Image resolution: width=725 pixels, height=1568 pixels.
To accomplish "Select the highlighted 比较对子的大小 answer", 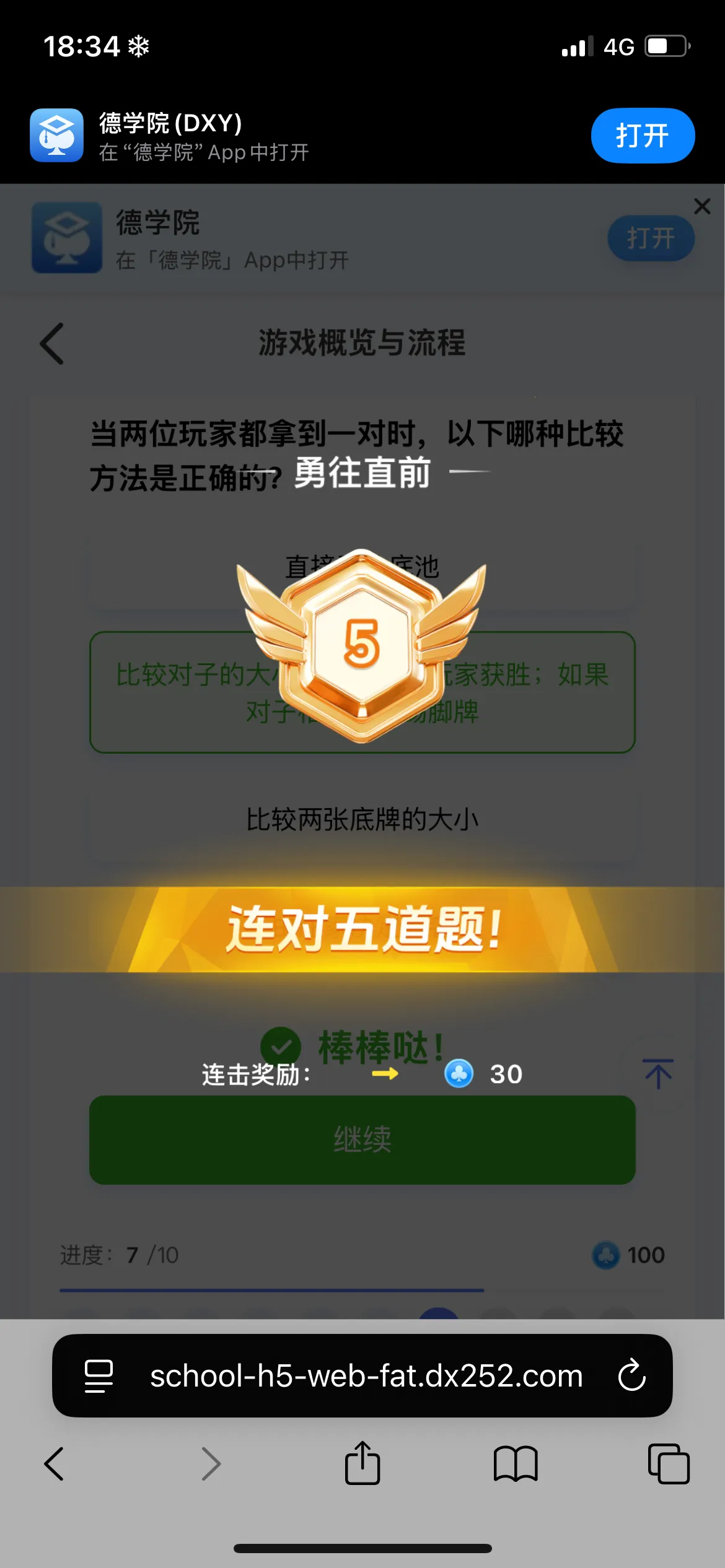I will pos(362,692).
